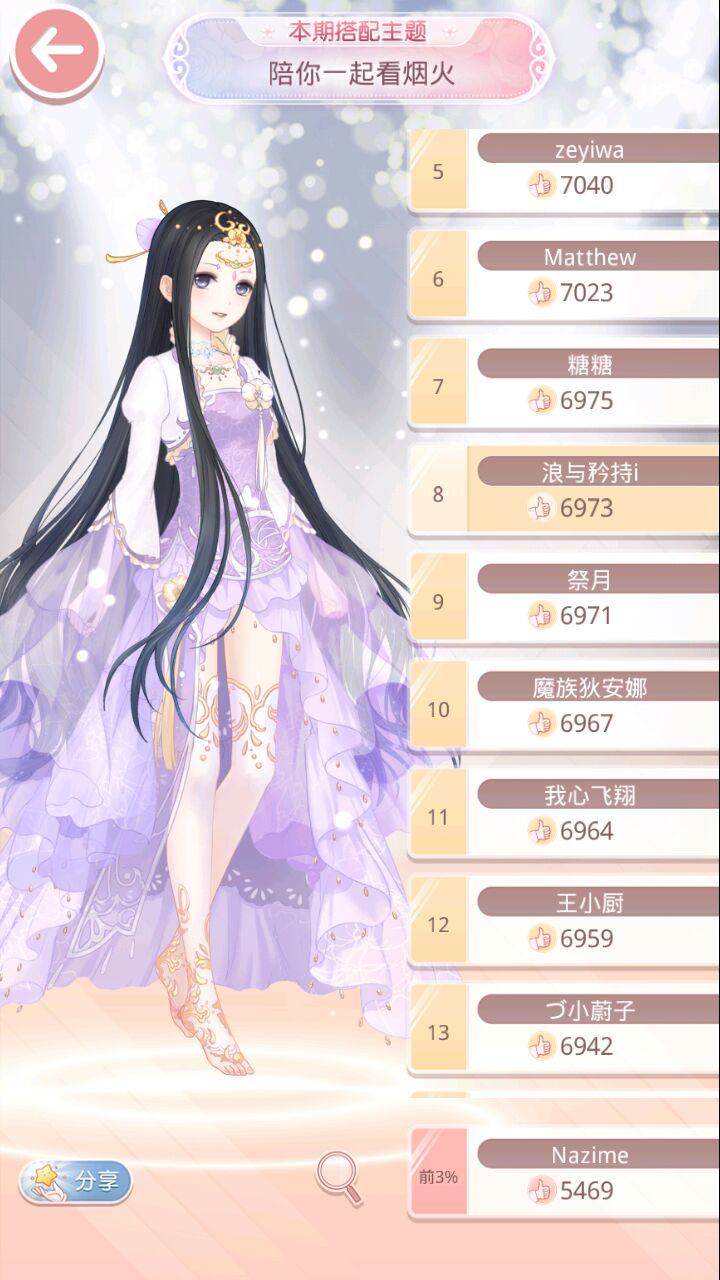720x1280 pixels.
Task: Like zeyiwa's outfit with thumbs-up
Action: pos(541,185)
